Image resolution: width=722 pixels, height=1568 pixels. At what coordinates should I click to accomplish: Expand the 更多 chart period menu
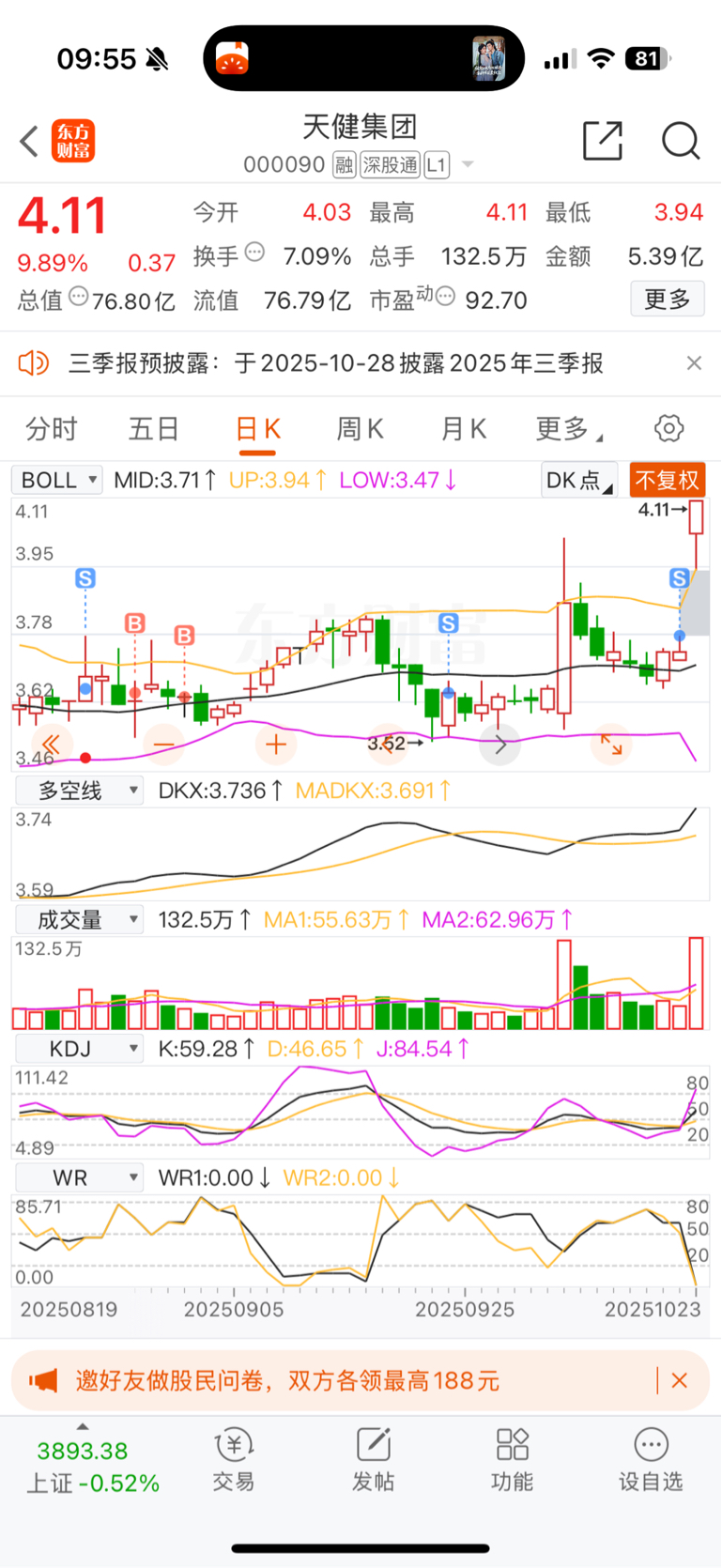(567, 429)
